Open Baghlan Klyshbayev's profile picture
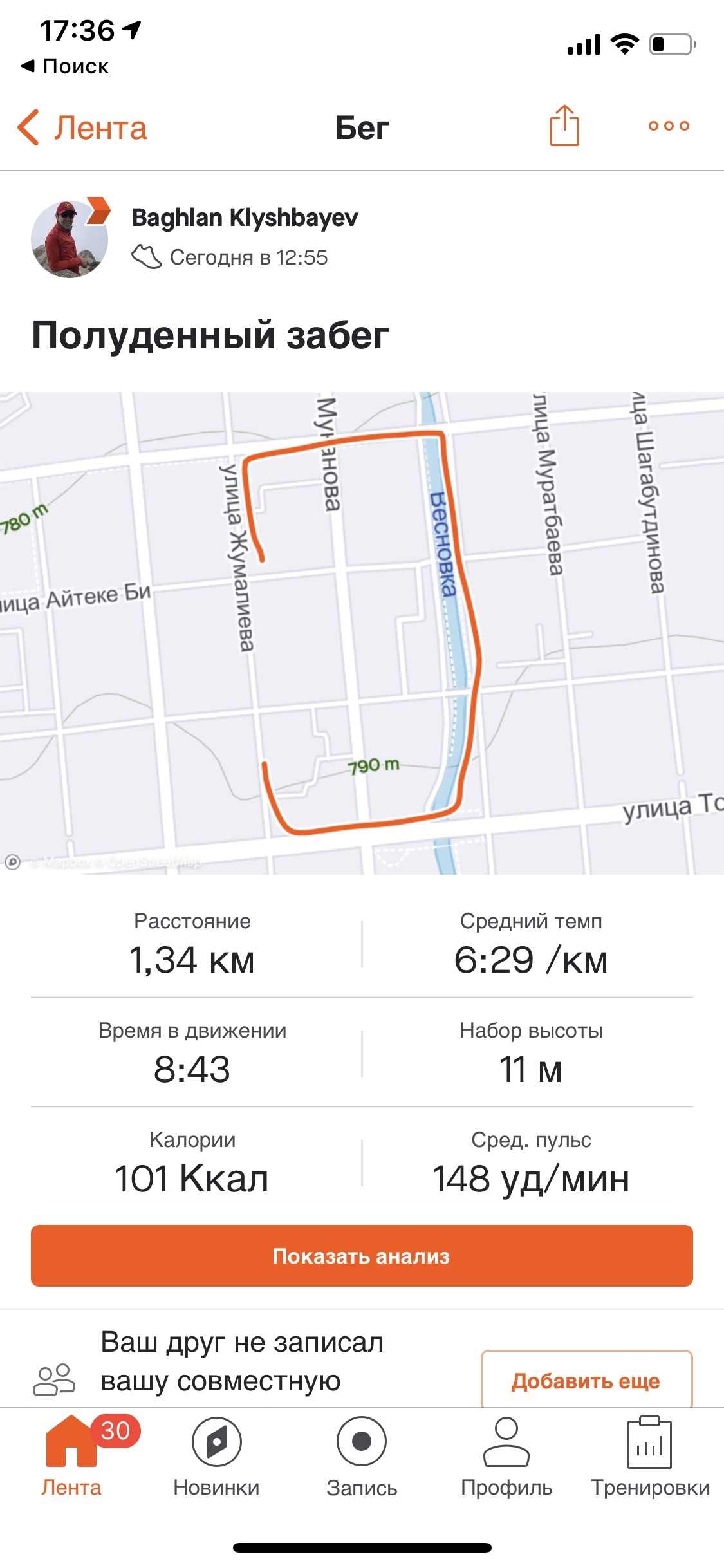 [70, 239]
